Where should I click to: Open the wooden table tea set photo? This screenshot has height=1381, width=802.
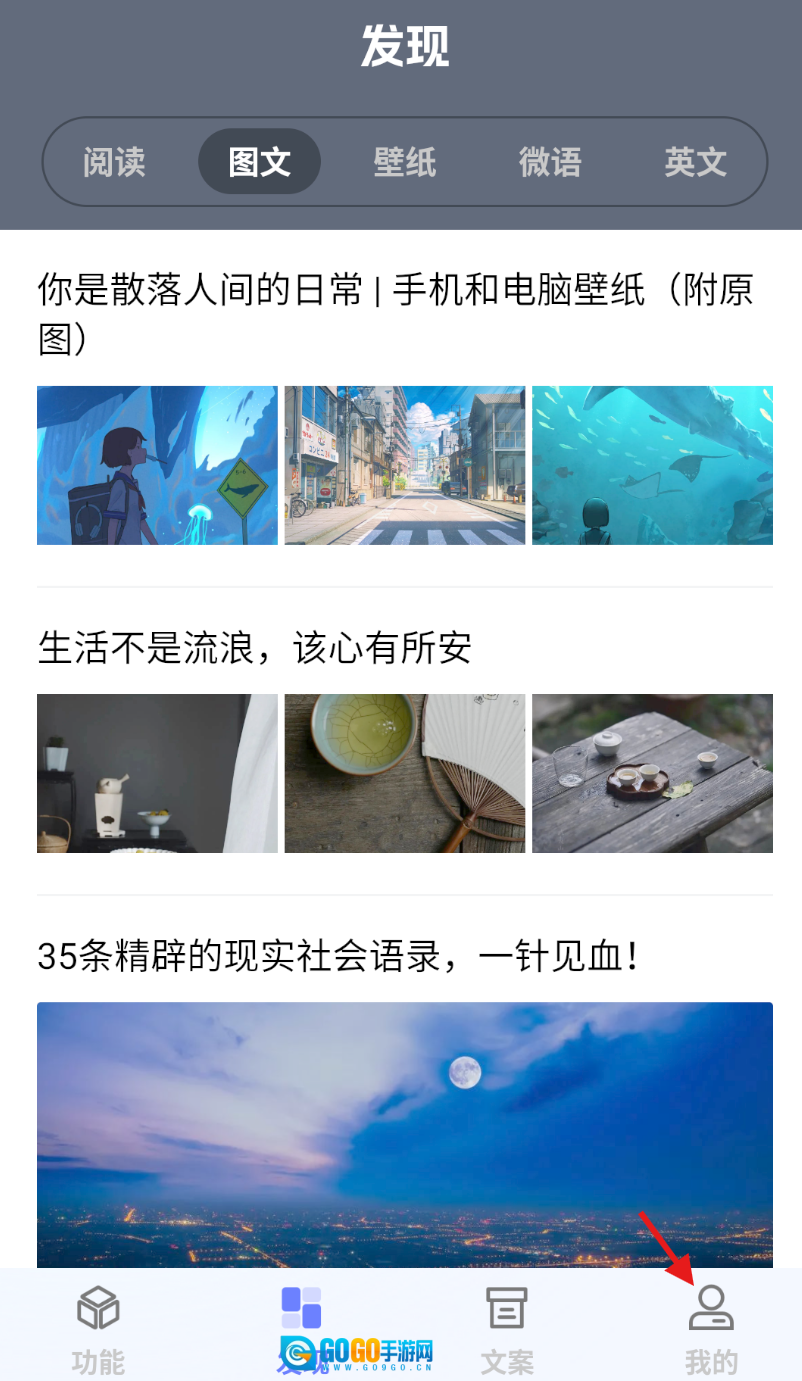tap(652, 773)
